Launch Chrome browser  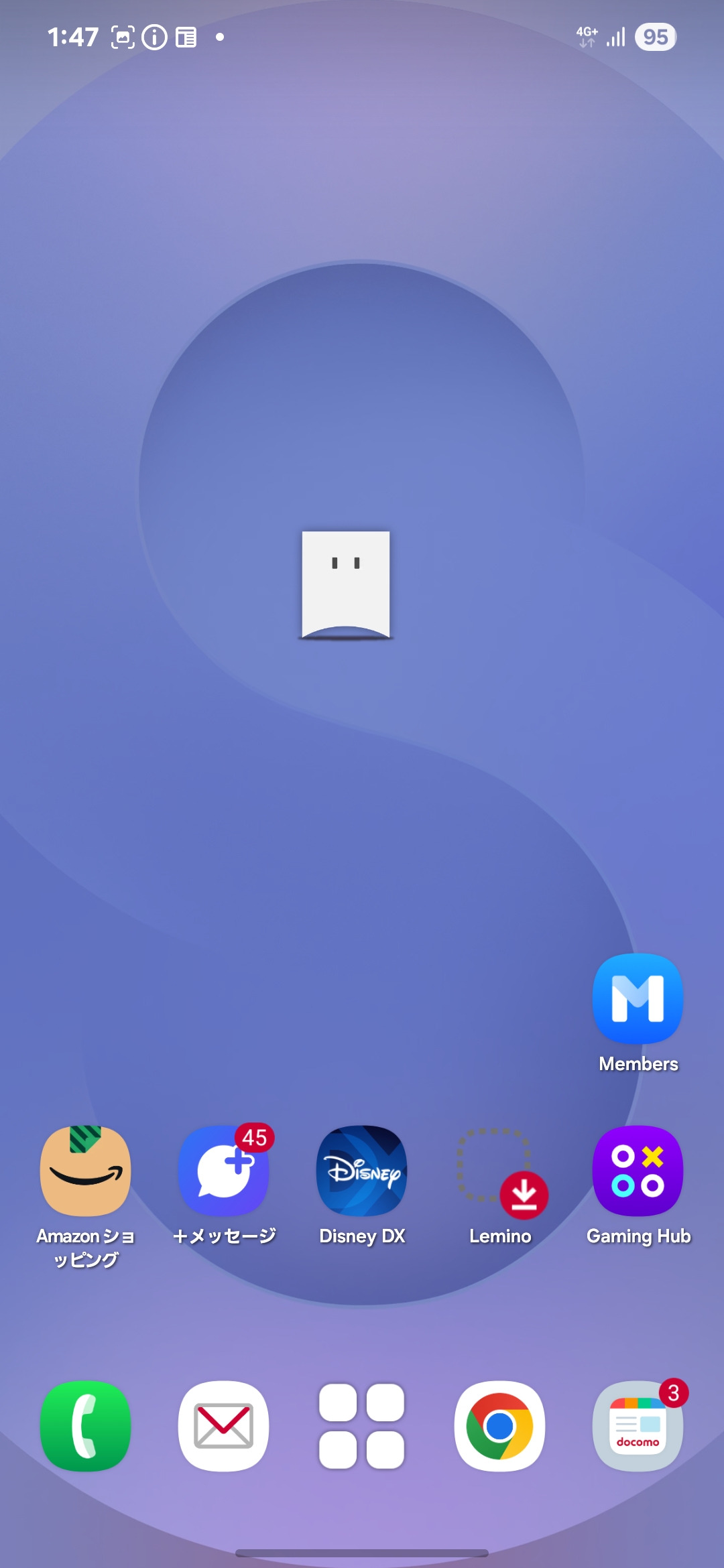[500, 1426]
